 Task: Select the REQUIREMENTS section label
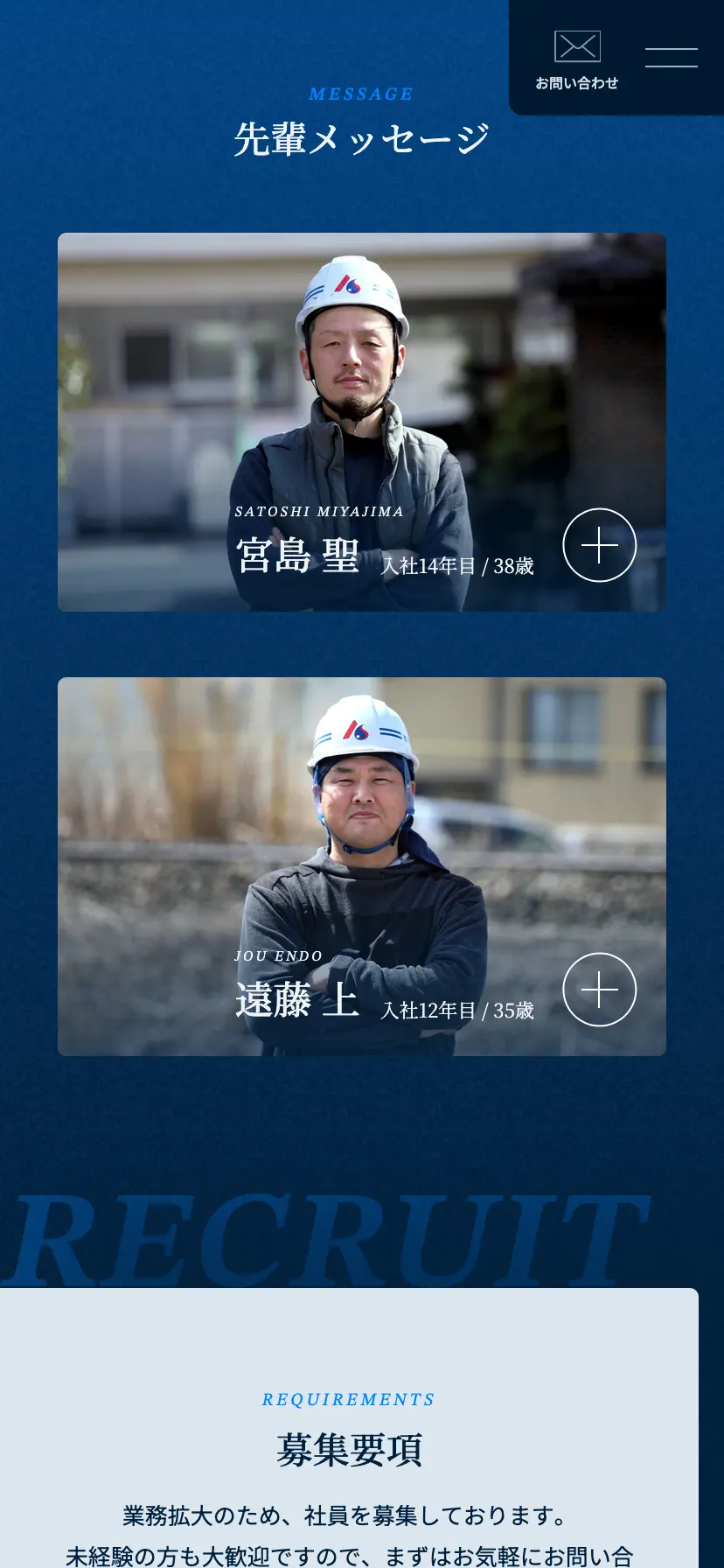coord(347,1399)
